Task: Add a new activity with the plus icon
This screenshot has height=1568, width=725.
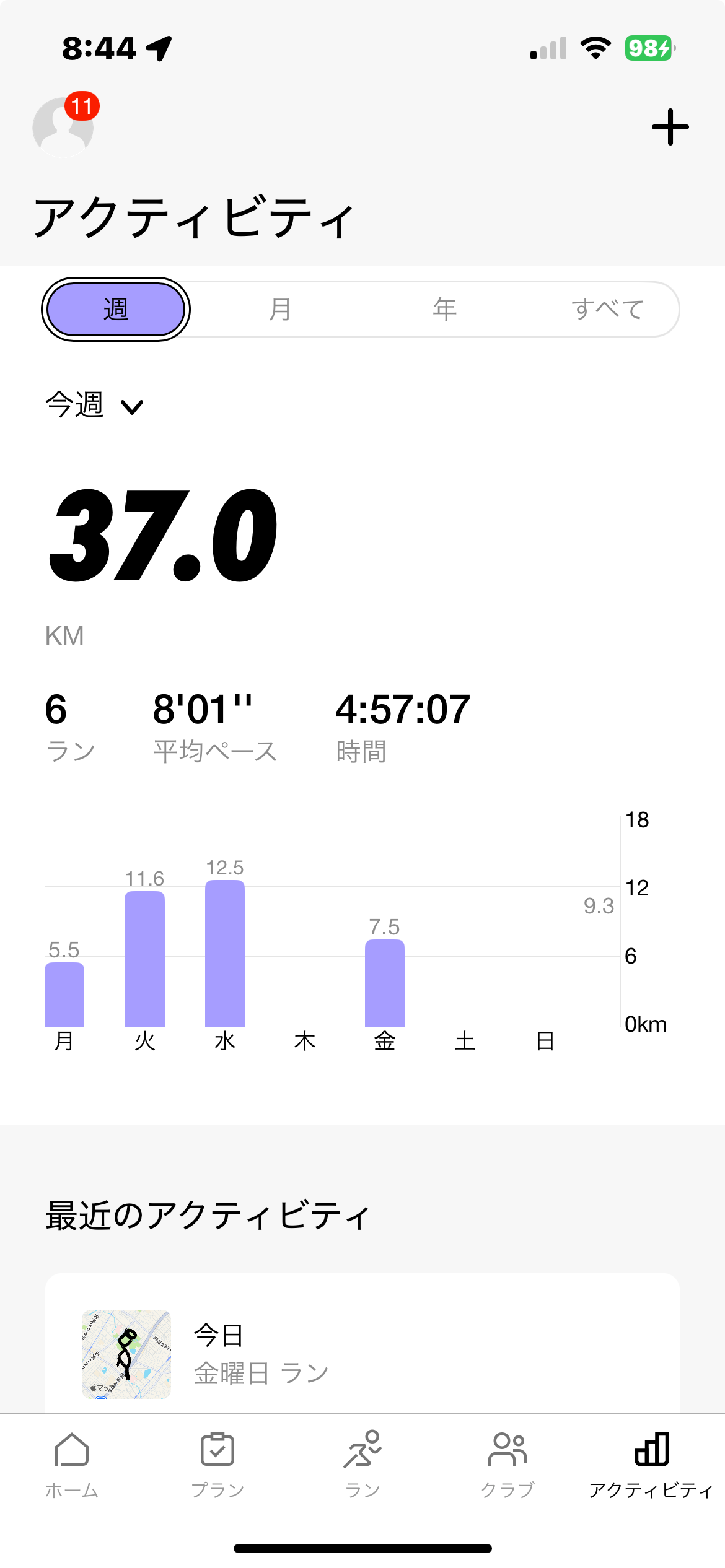Action: click(x=670, y=127)
